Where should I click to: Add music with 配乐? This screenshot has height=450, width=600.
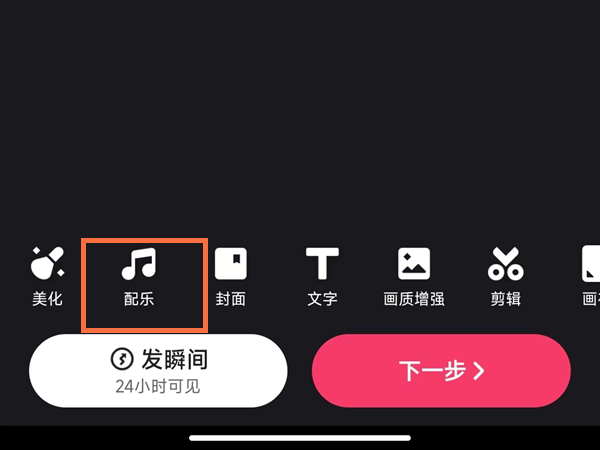(138, 274)
